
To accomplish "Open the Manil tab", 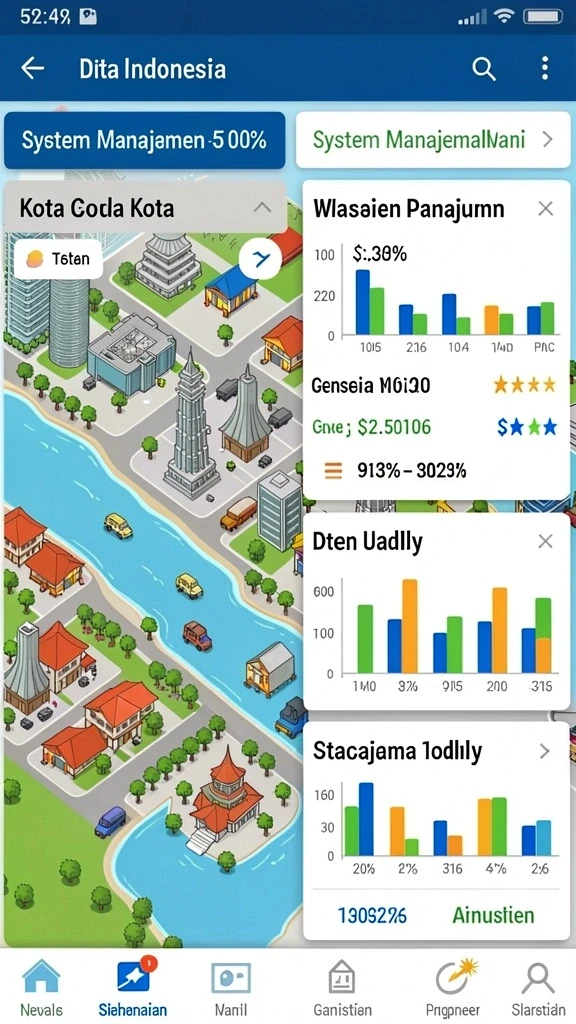I will [x=230, y=986].
